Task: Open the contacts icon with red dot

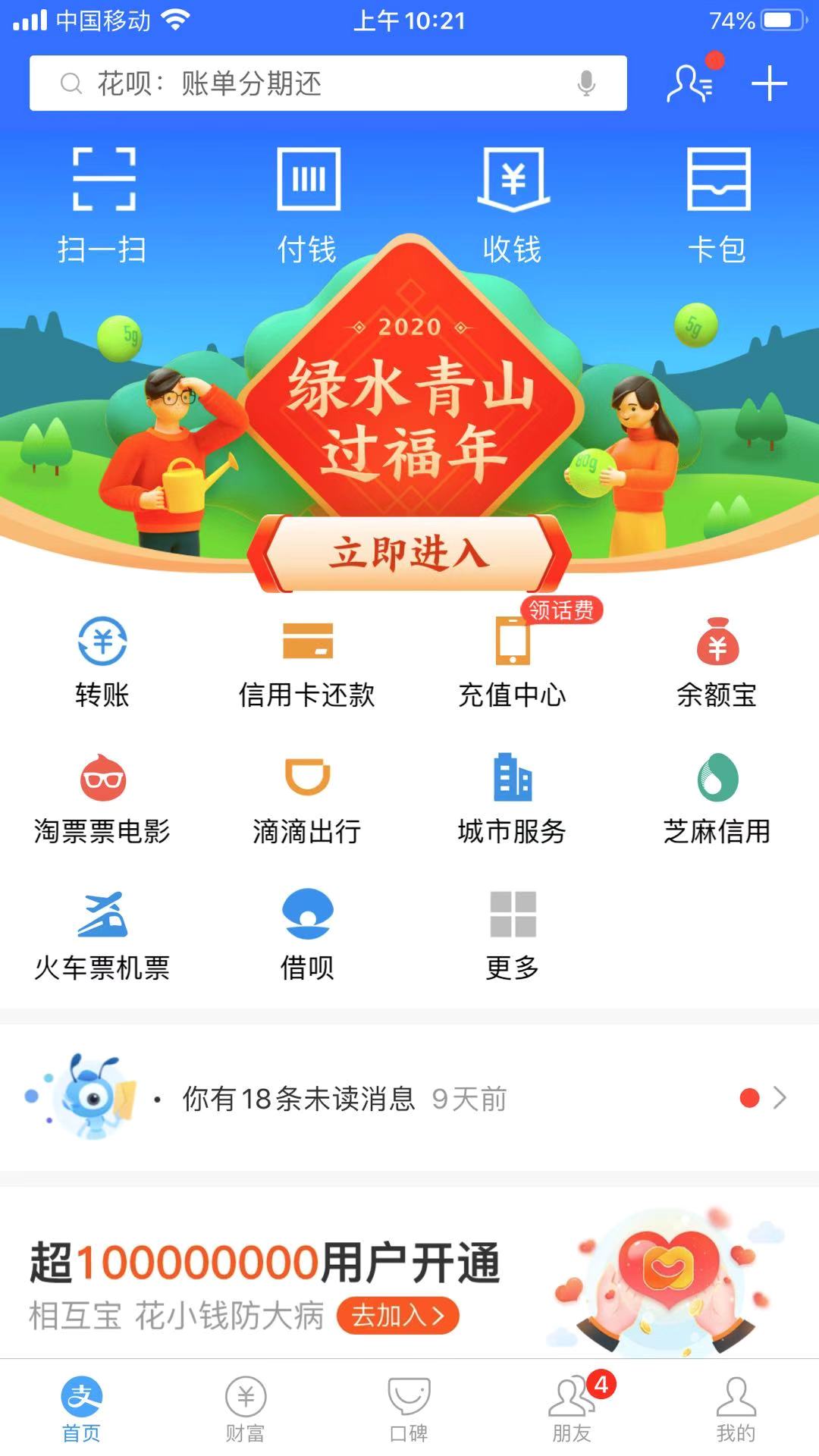Action: pos(690,83)
